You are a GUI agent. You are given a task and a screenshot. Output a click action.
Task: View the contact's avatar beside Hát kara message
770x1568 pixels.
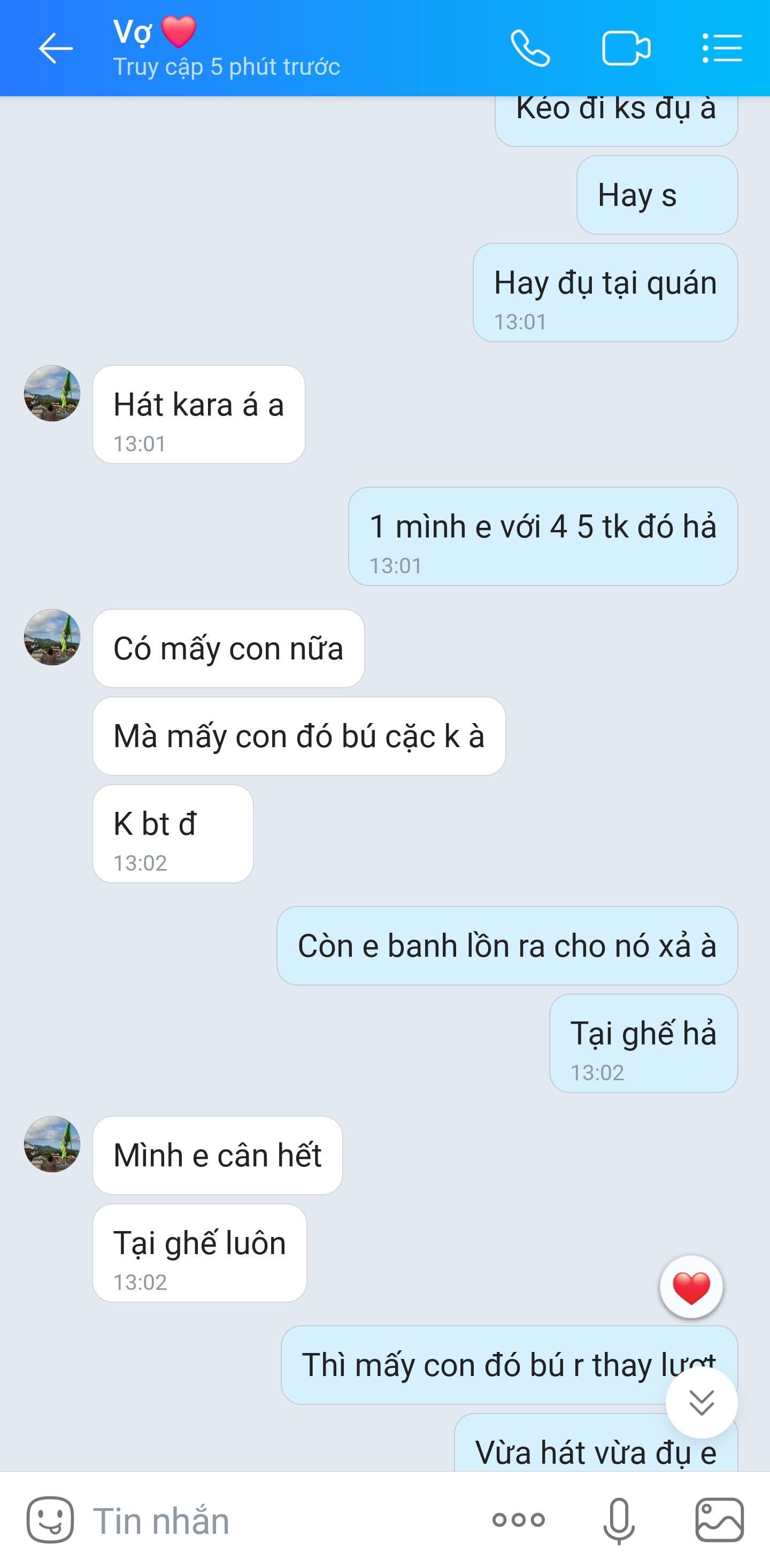pyautogui.click(x=52, y=393)
